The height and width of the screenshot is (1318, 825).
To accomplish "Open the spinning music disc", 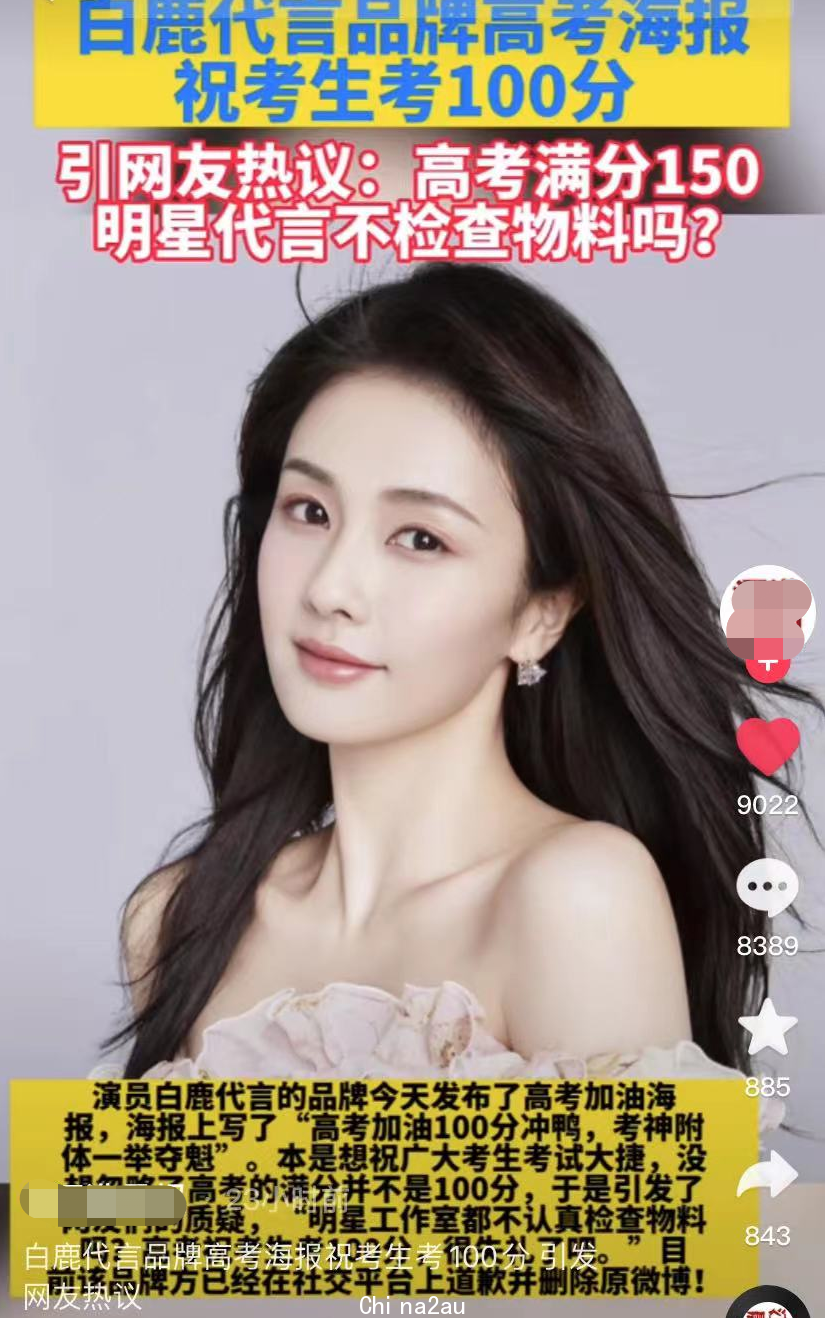I will click(x=768, y=1304).
